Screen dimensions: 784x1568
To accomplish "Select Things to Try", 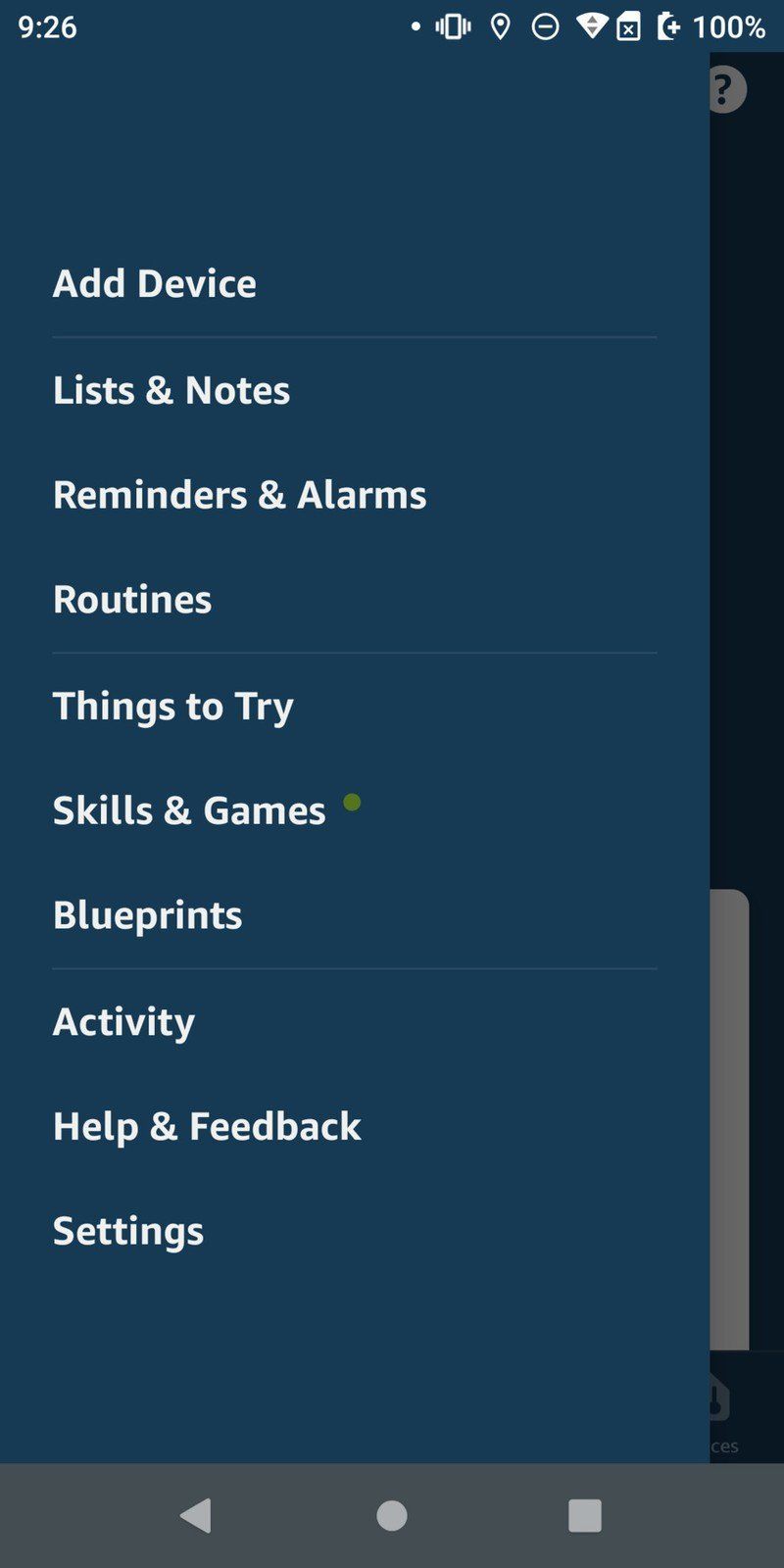I will tap(172, 706).
